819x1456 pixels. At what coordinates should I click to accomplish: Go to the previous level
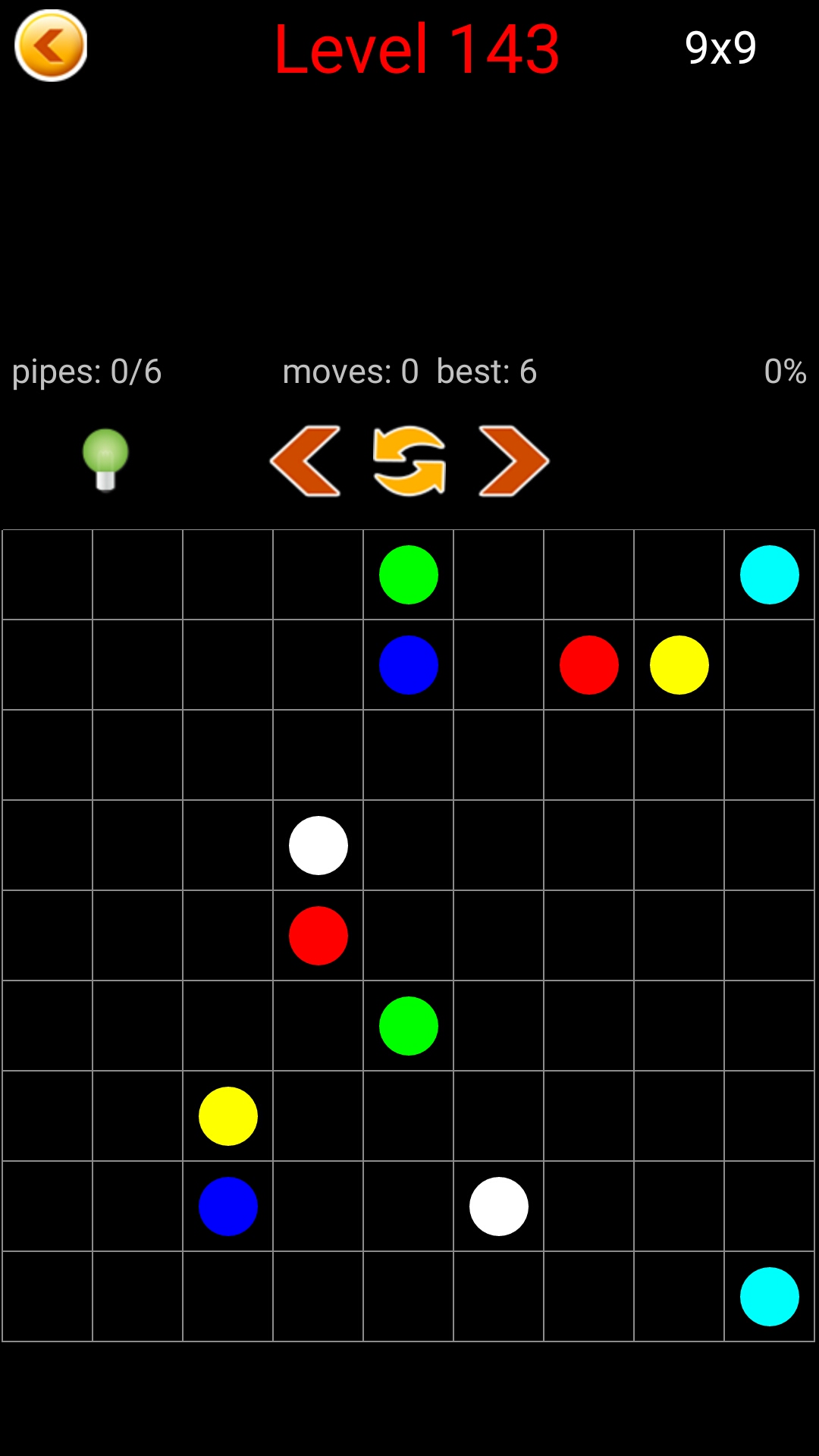point(305,461)
